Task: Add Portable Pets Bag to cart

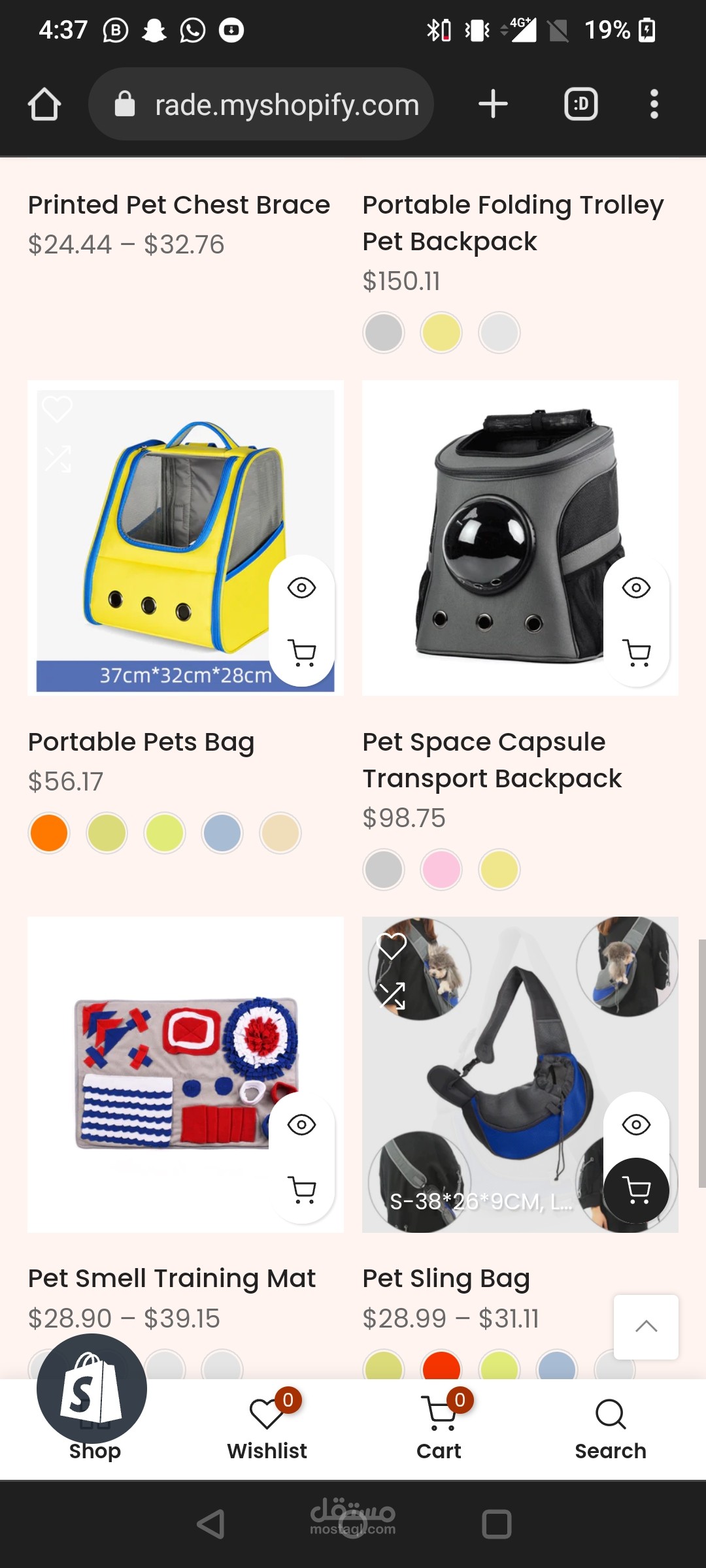Action: tap(301, 653)
